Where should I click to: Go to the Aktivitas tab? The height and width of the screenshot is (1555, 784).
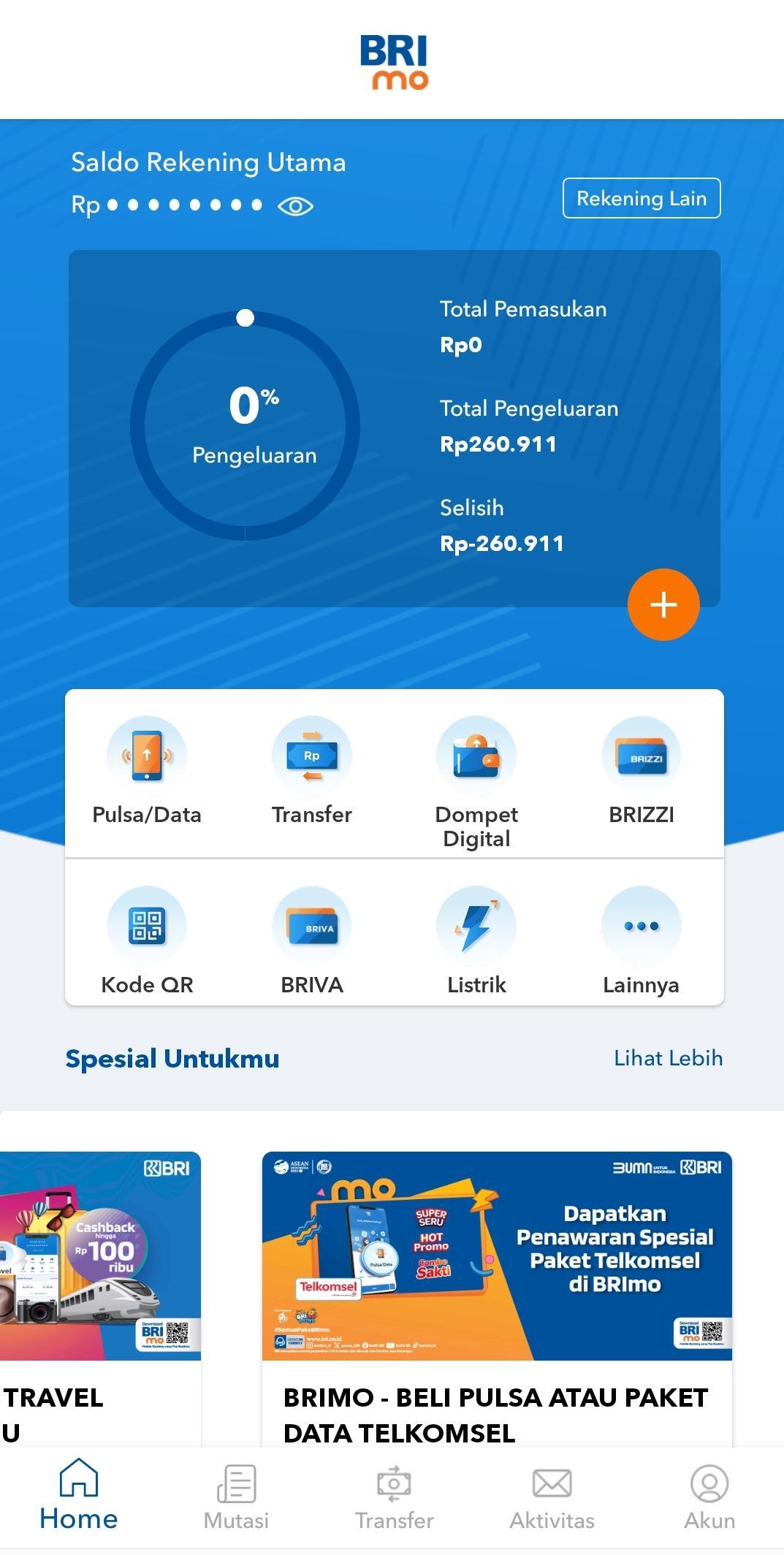pos(552,1497)
